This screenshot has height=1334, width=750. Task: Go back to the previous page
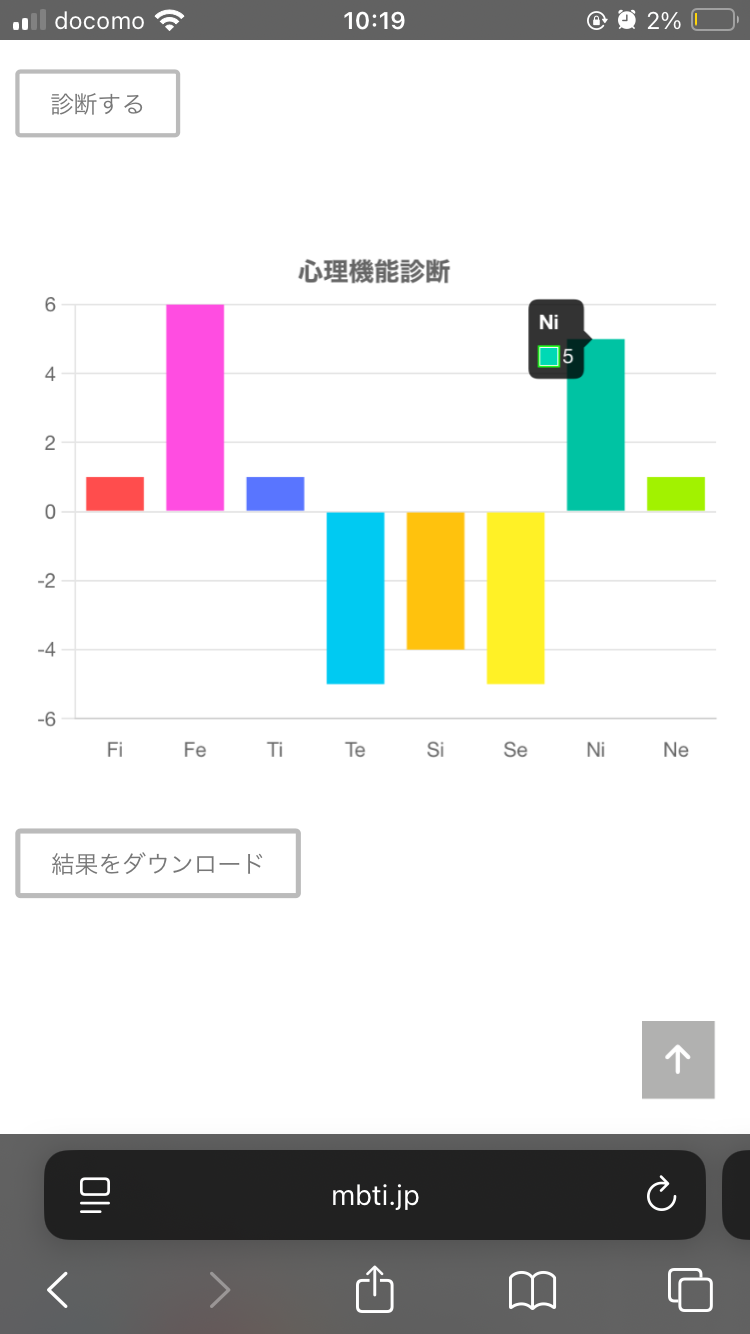click(x=58, y=1290)
